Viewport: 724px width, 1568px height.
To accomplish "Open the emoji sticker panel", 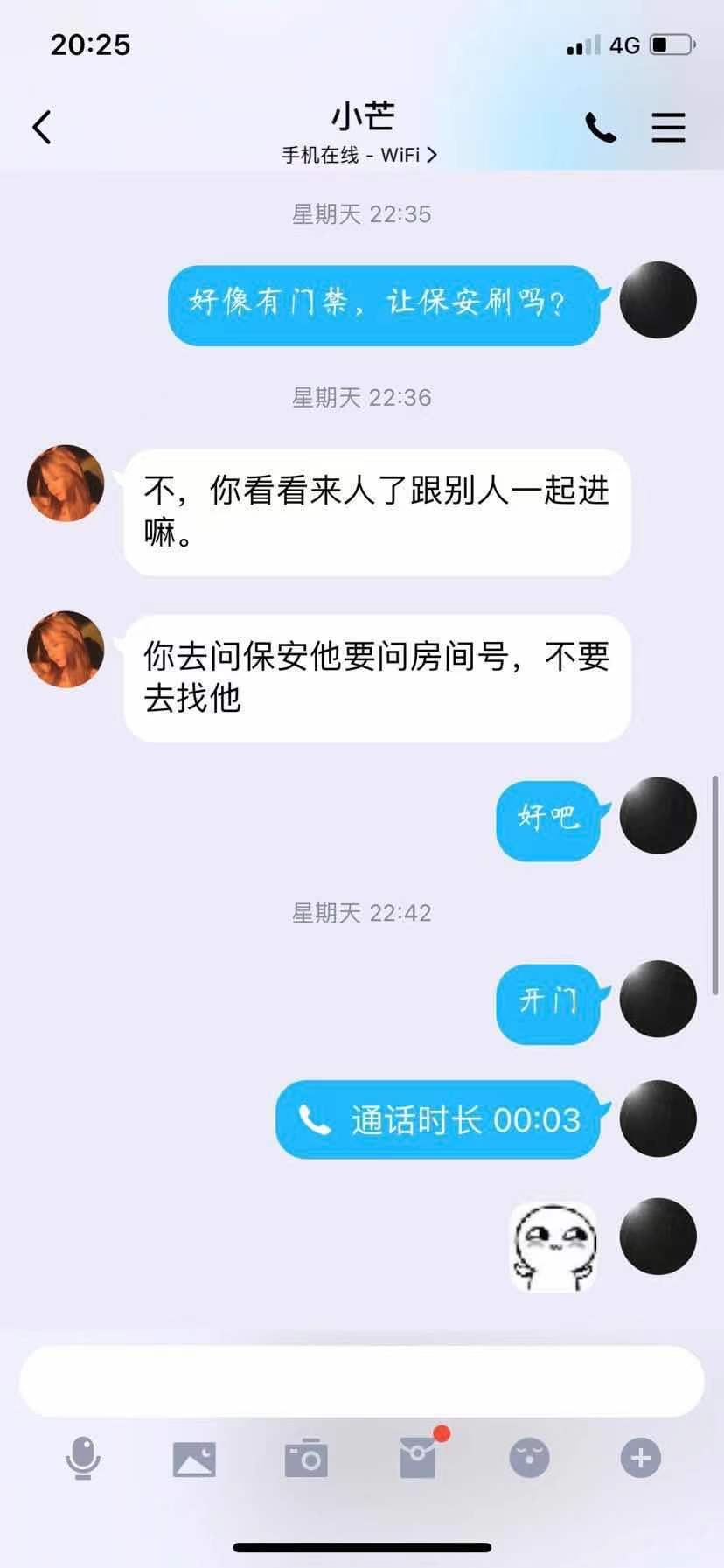I will 529,1458.
